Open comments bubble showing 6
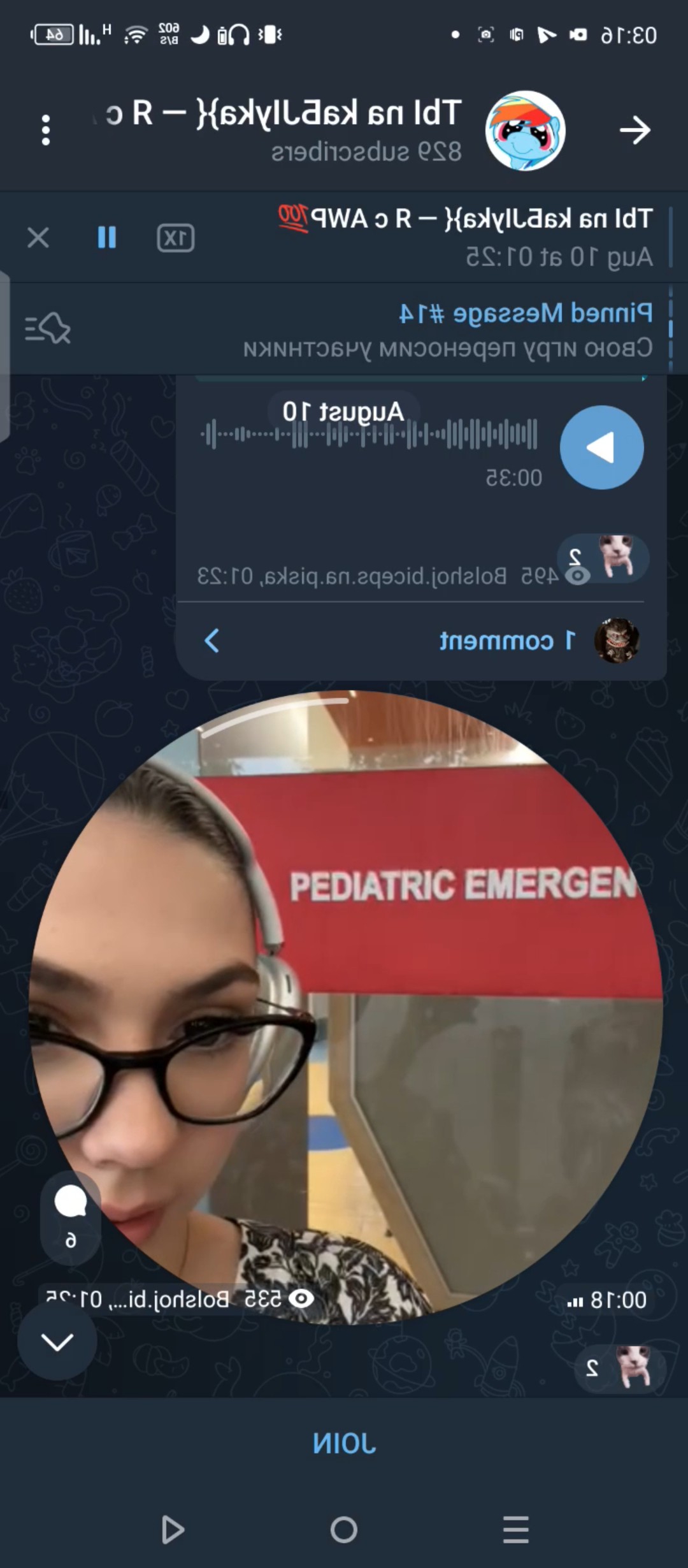The image size is (688, 1568). click(x=71, y=1217)
